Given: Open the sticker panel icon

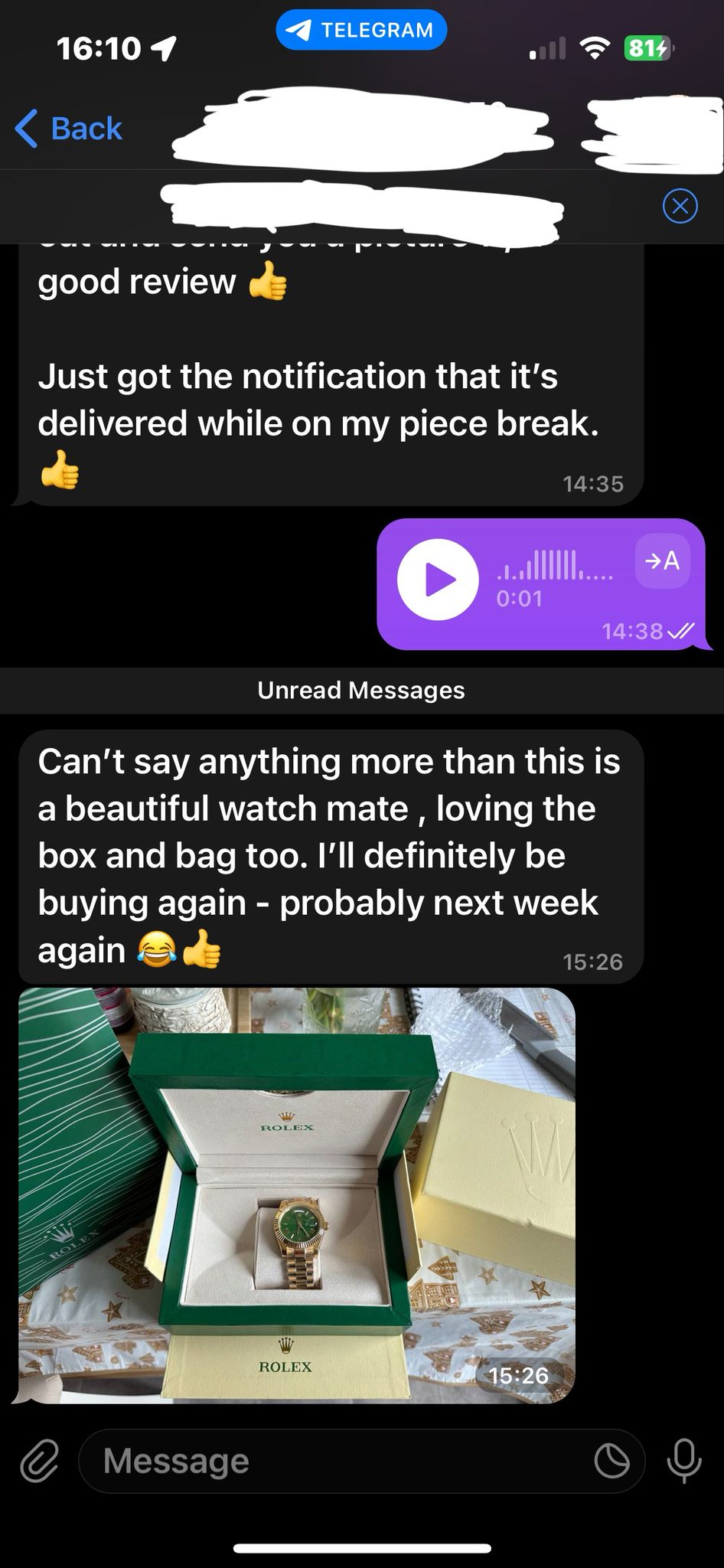Looking at the screenshot, I should (612, 1461).
